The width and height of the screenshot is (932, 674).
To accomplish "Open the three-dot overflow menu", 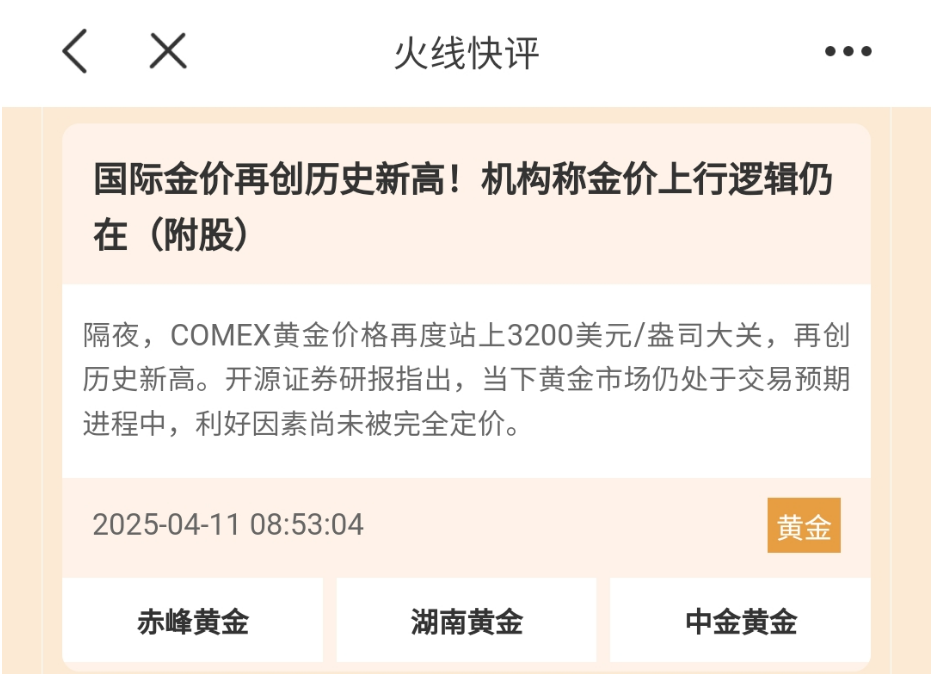I will pos(848,52).
